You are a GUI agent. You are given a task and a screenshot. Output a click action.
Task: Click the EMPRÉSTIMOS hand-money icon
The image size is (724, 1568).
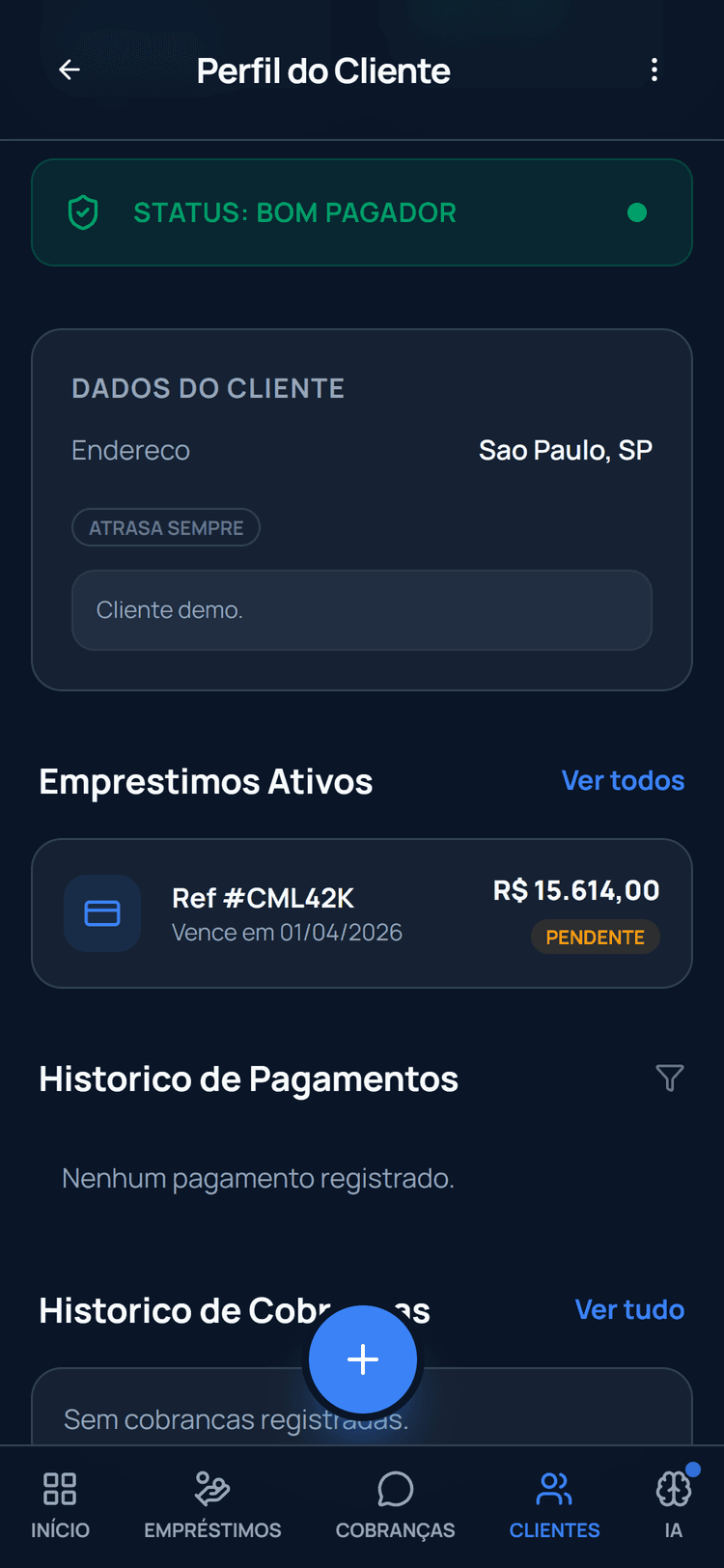[x=212, y=1490]
